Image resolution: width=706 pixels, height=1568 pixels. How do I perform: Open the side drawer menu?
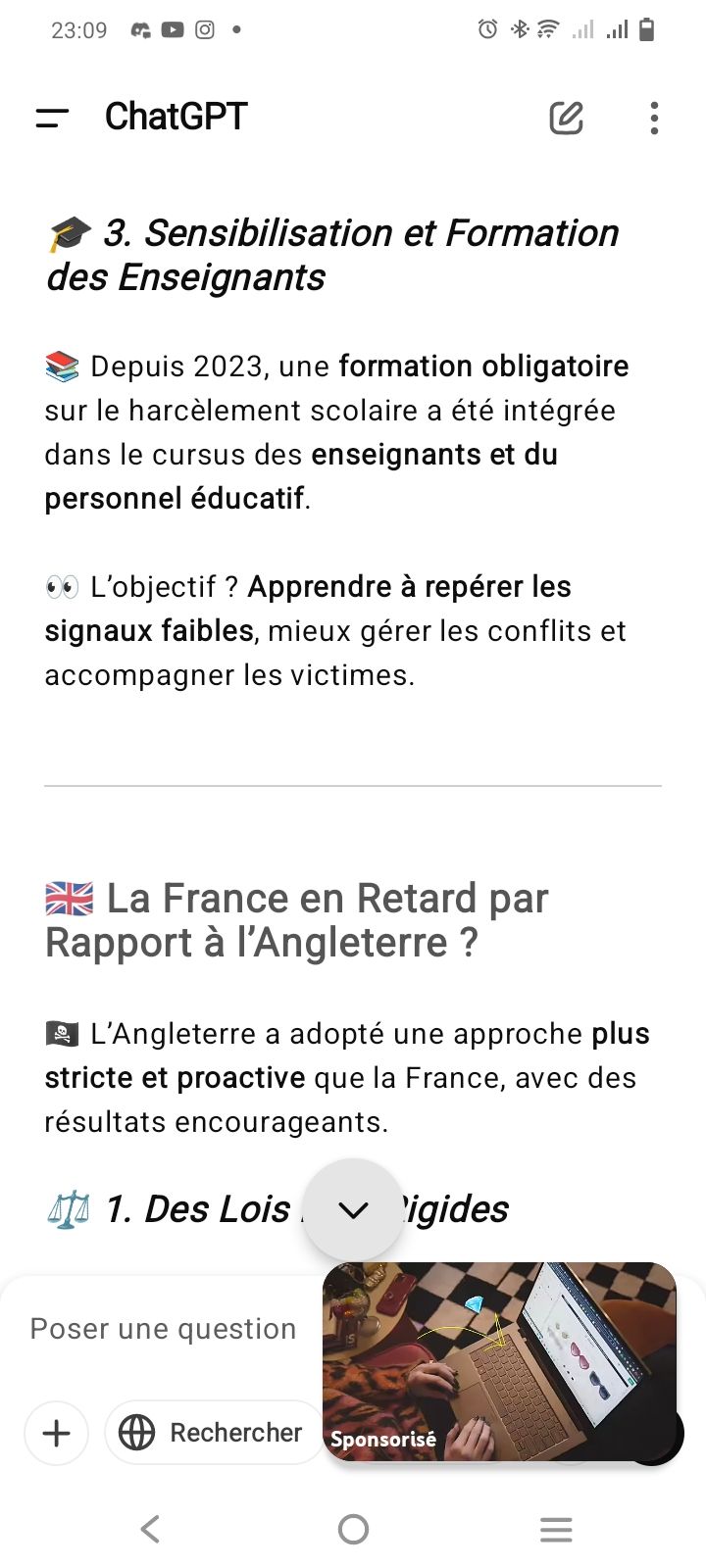pos(52,118)
